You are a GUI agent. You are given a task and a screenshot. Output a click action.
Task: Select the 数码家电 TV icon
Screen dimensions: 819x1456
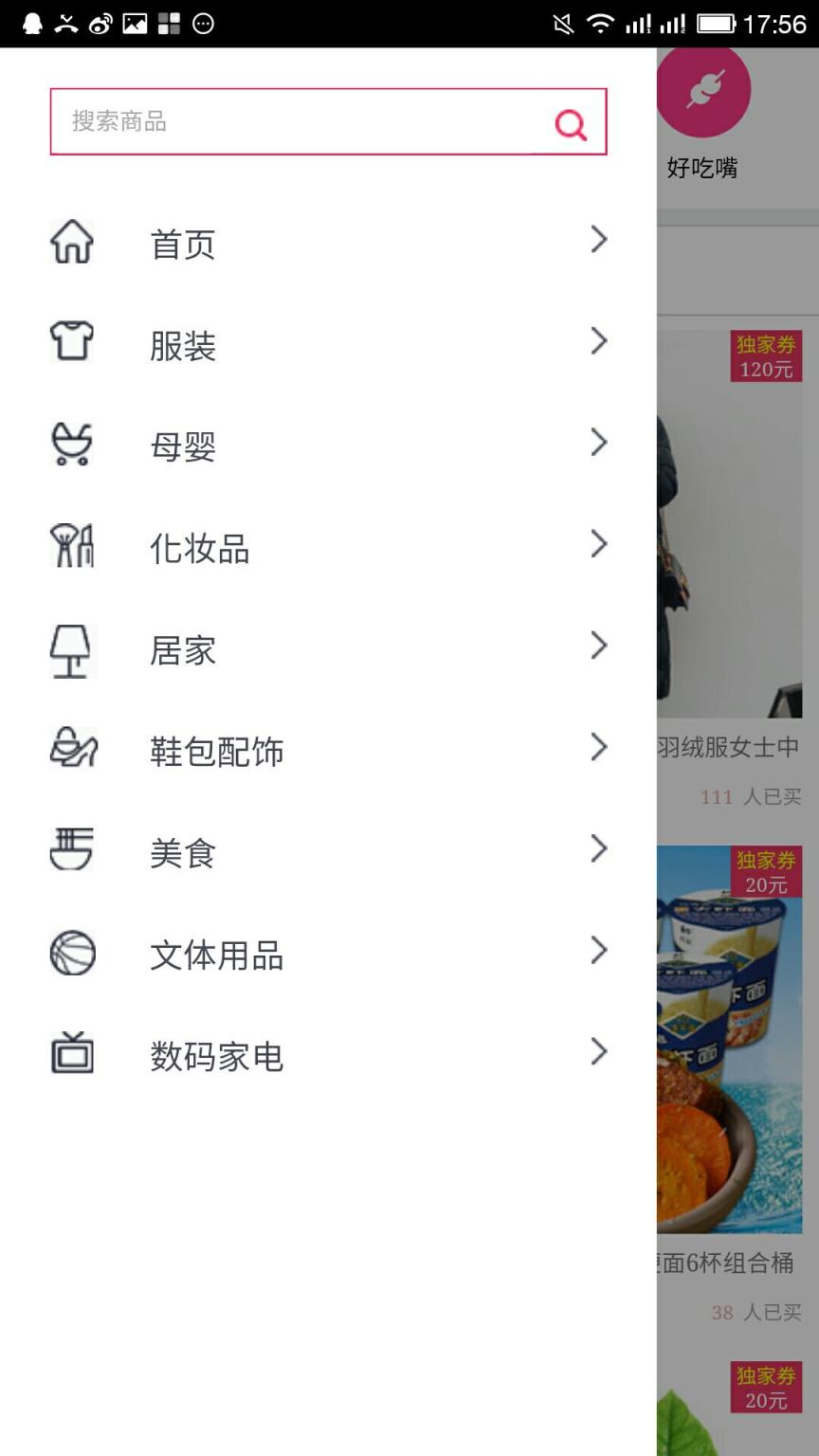72,1053
